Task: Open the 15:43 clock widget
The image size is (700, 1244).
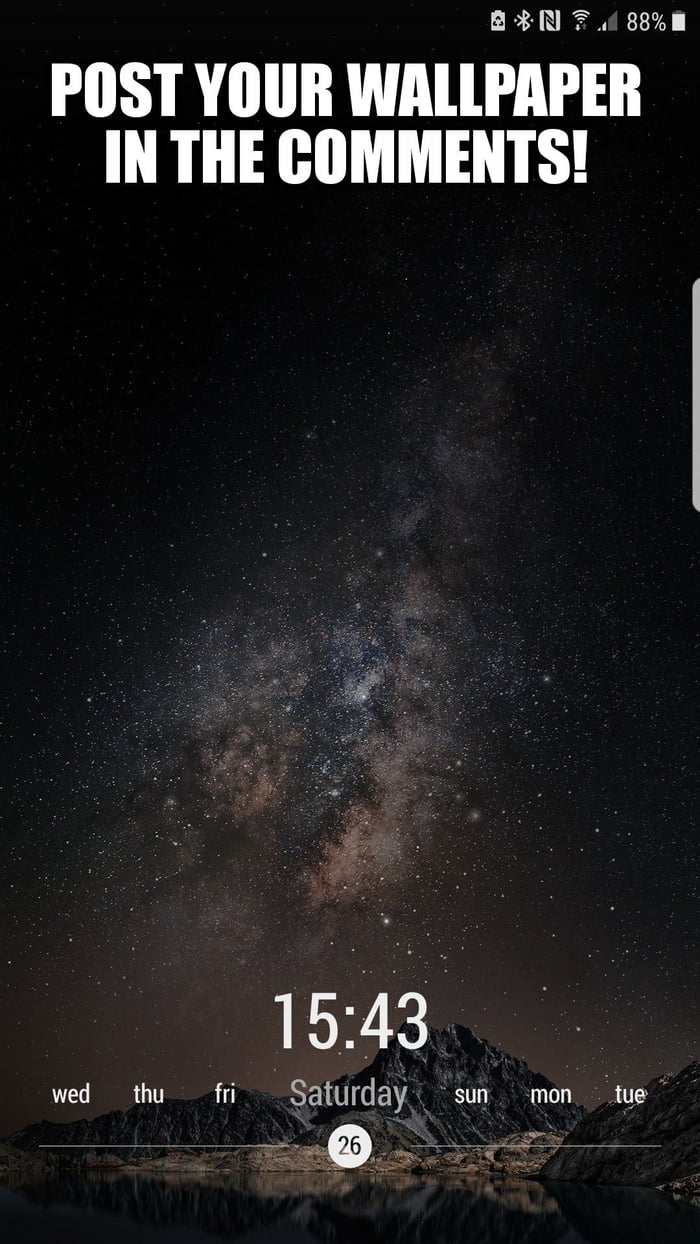Action: coord(349,1022)
